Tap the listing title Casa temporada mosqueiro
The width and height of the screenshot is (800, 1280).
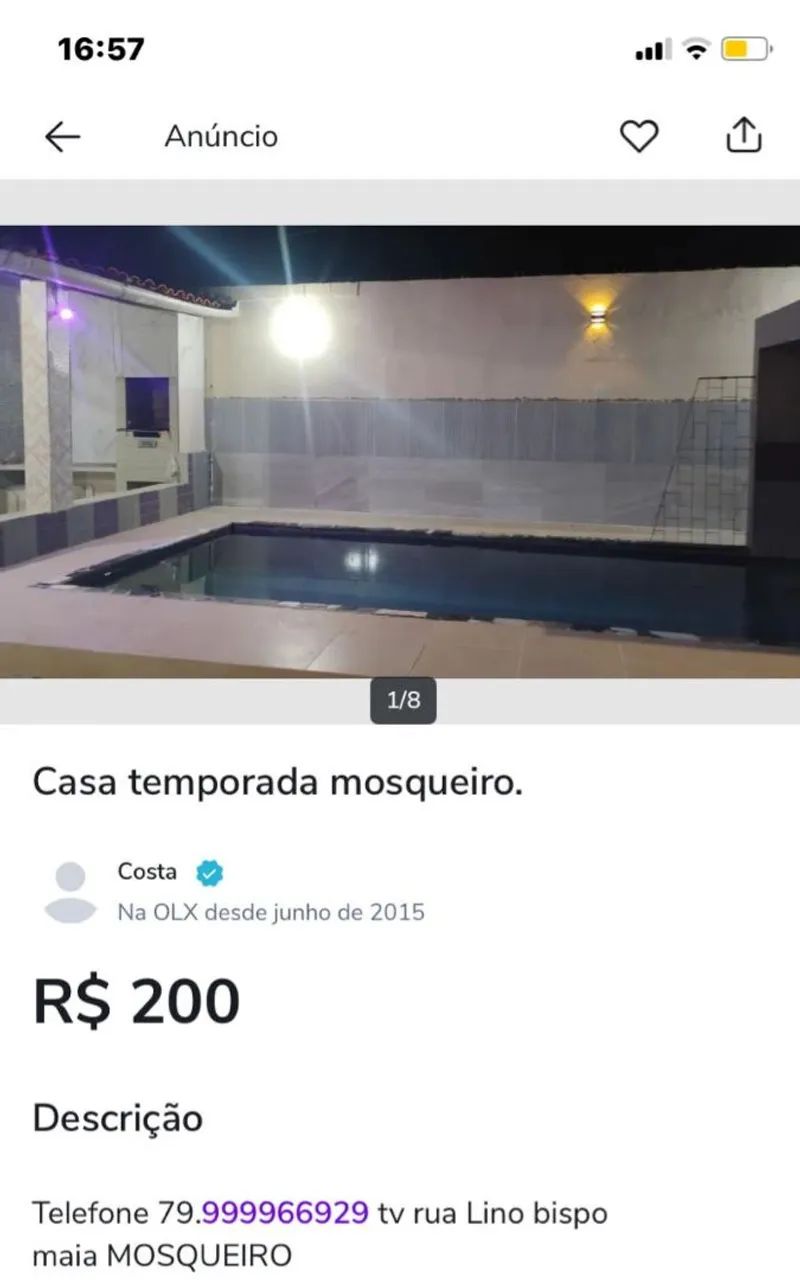[x=277, y=785]
